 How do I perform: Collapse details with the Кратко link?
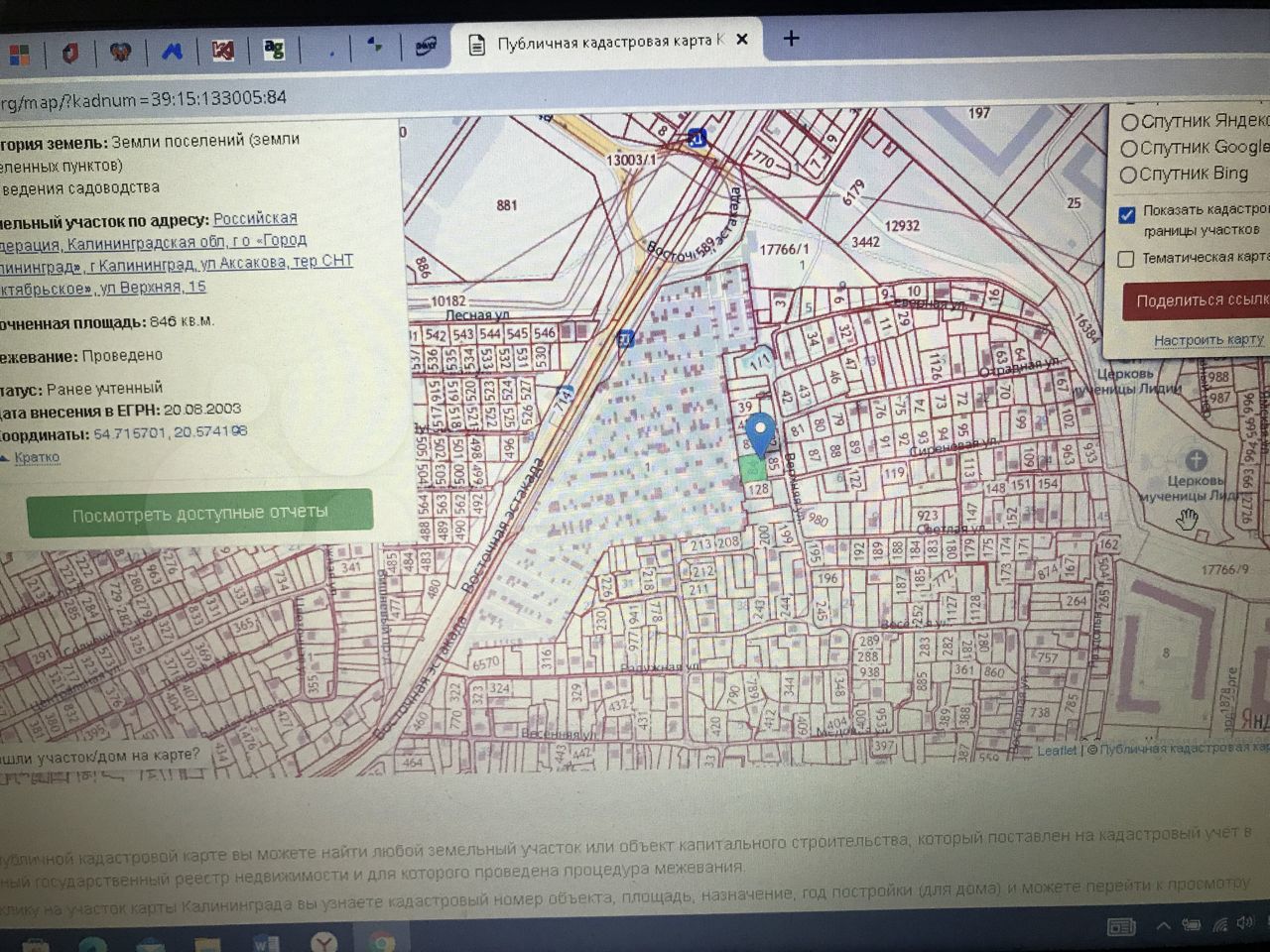pos(36,457)
